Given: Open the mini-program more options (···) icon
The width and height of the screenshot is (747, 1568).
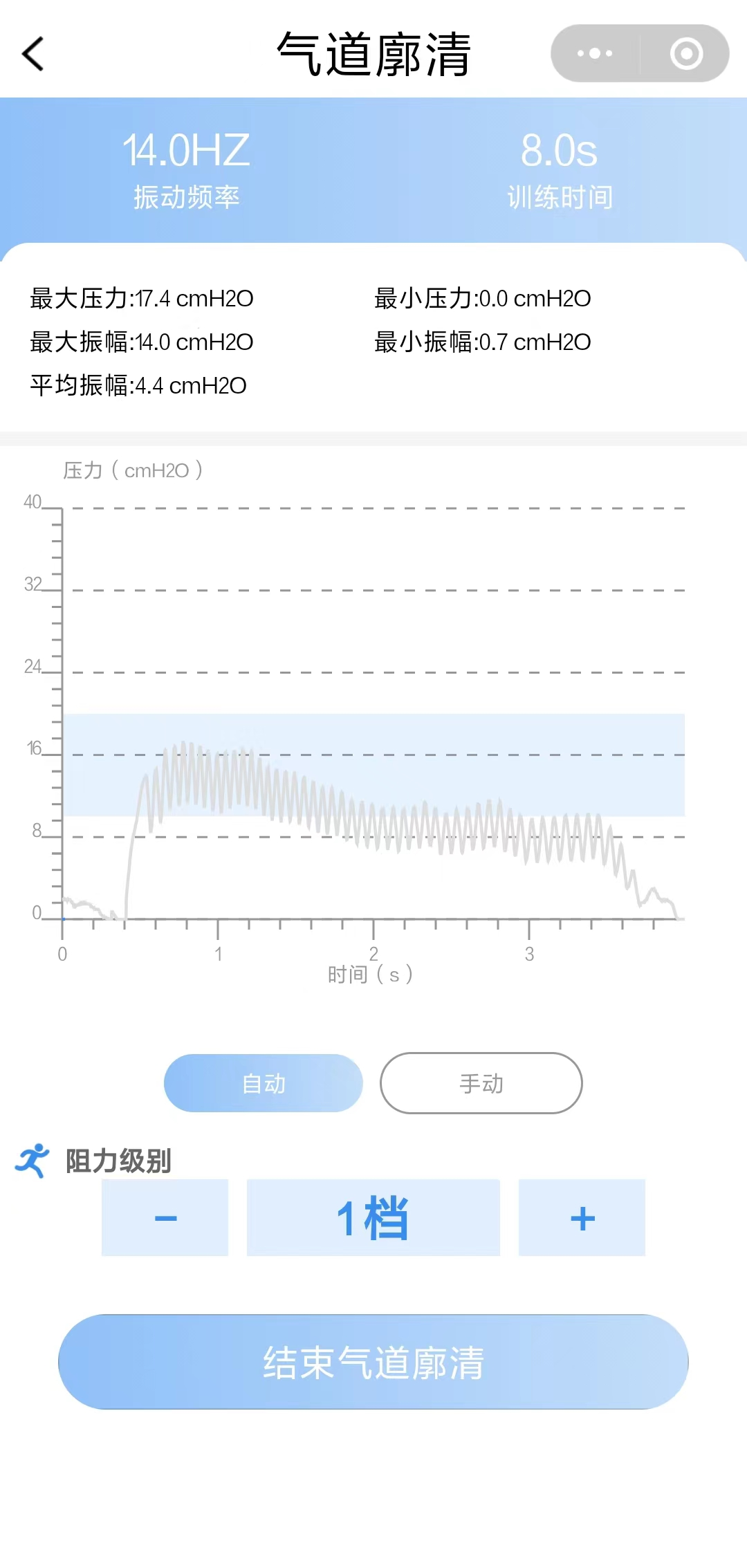Looking at the screenshot, I should (x=595, y=53).
